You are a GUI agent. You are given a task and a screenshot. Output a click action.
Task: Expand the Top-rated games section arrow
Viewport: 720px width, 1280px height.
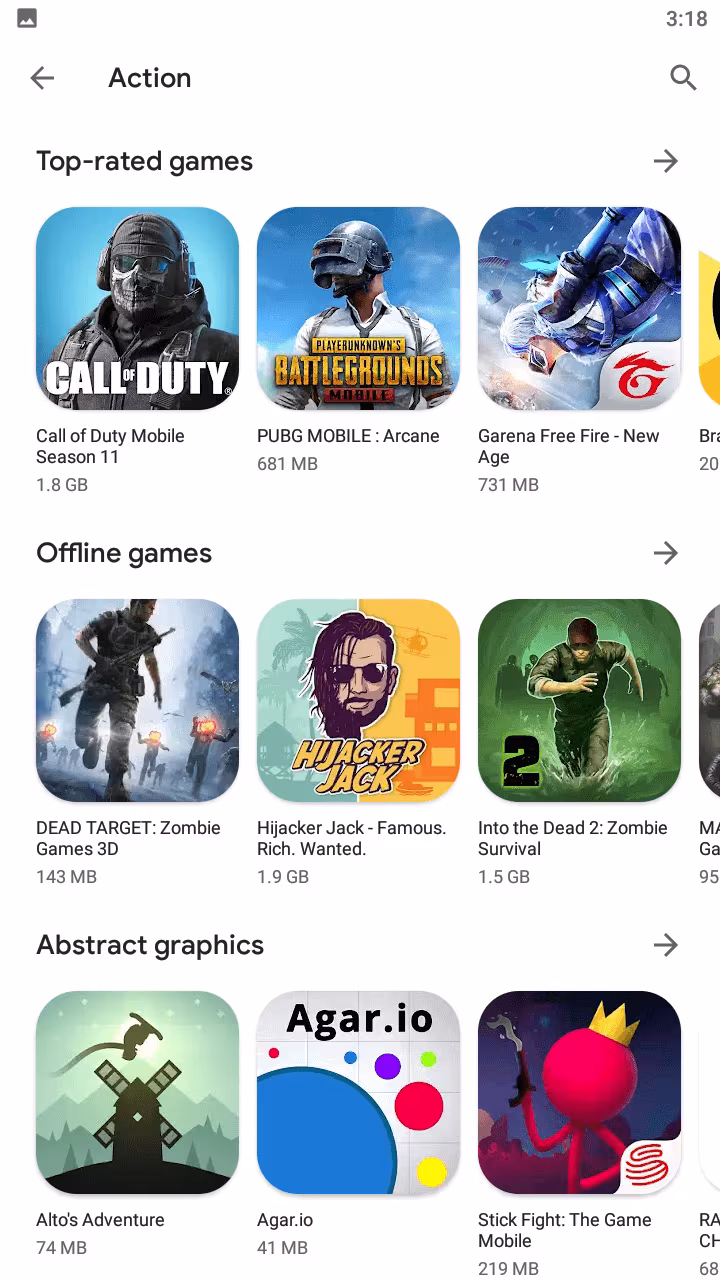pyautogui.click(x=665, y=161)
